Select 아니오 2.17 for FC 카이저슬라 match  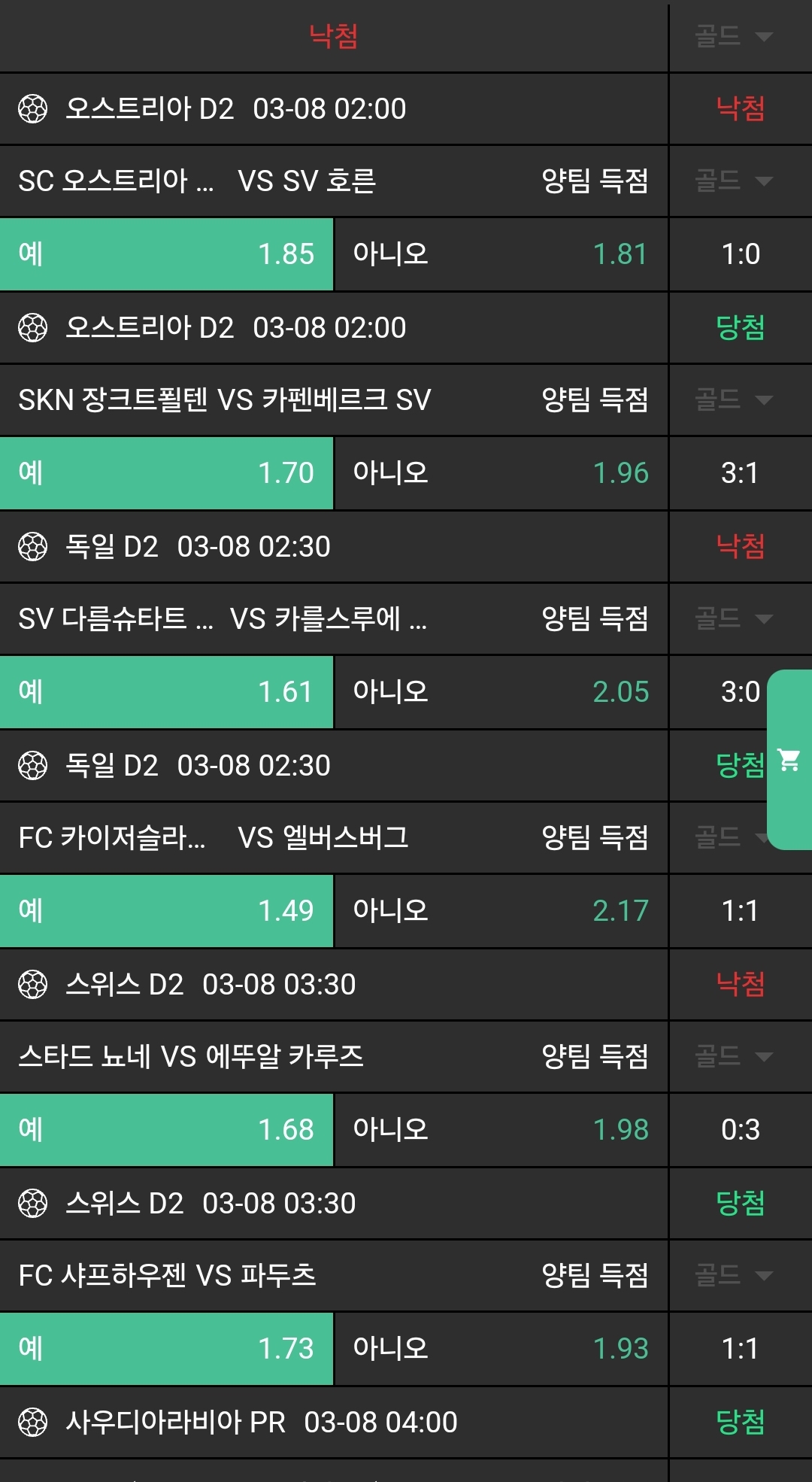pyautogui.click(x=501, y=911)
